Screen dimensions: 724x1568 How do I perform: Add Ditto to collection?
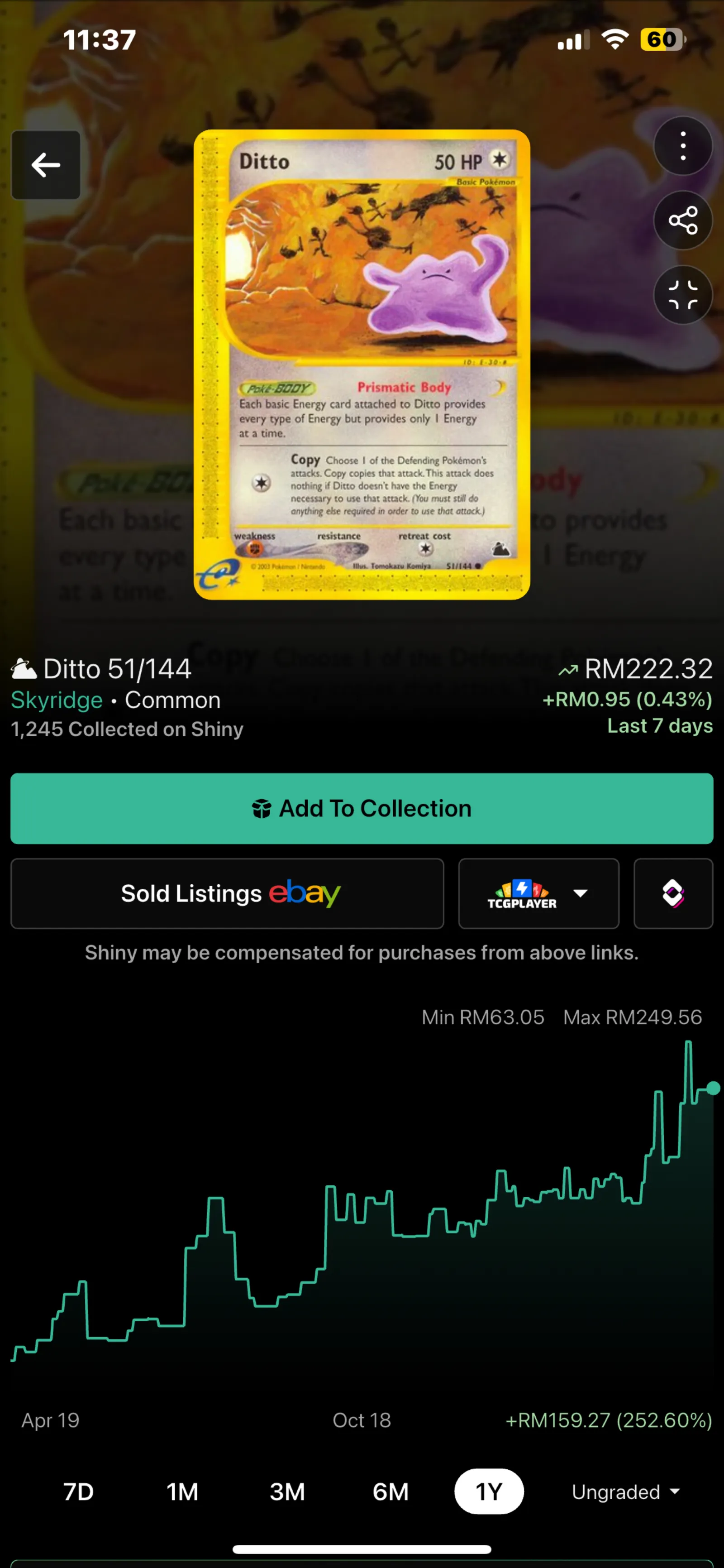pos(362,808)
